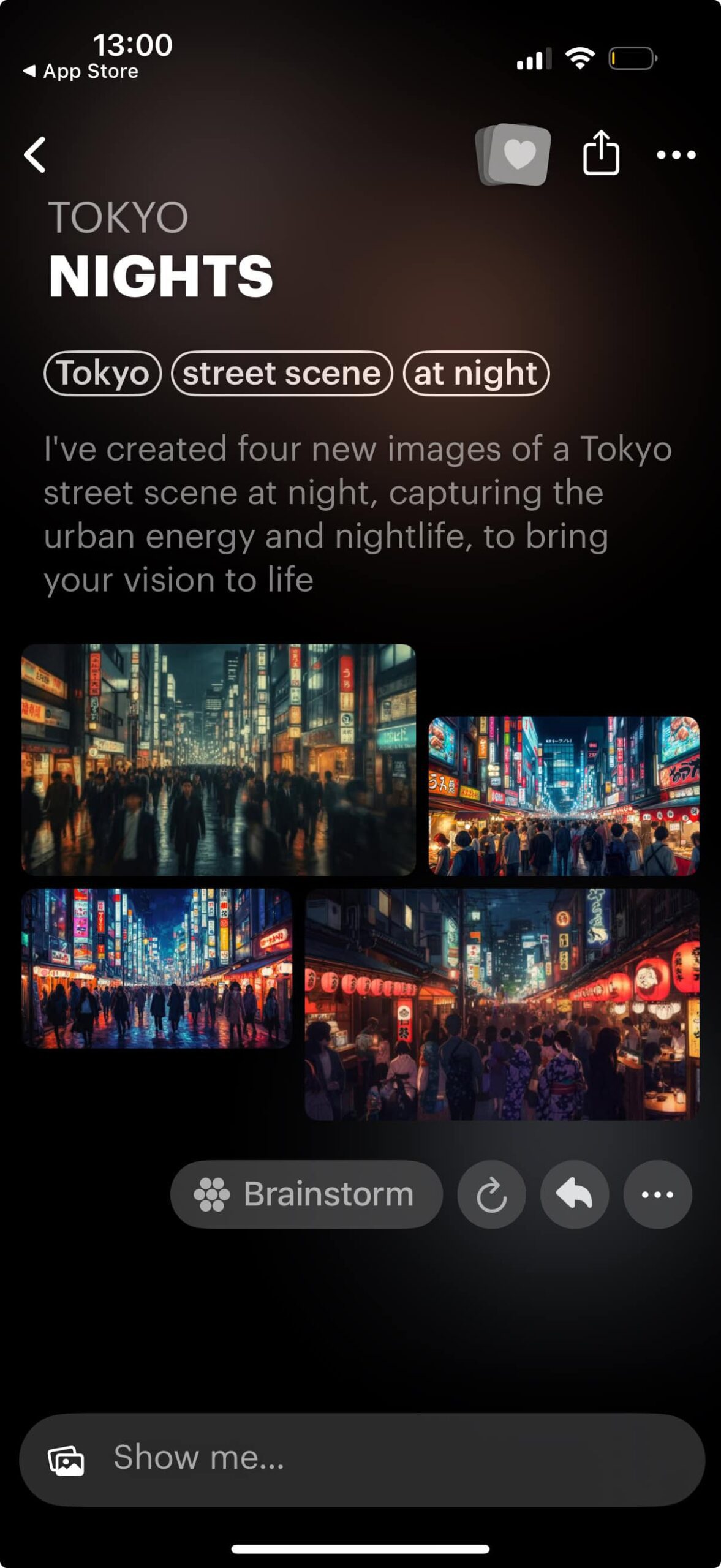Attach a photo via the gallery icon

point(66,1460)
